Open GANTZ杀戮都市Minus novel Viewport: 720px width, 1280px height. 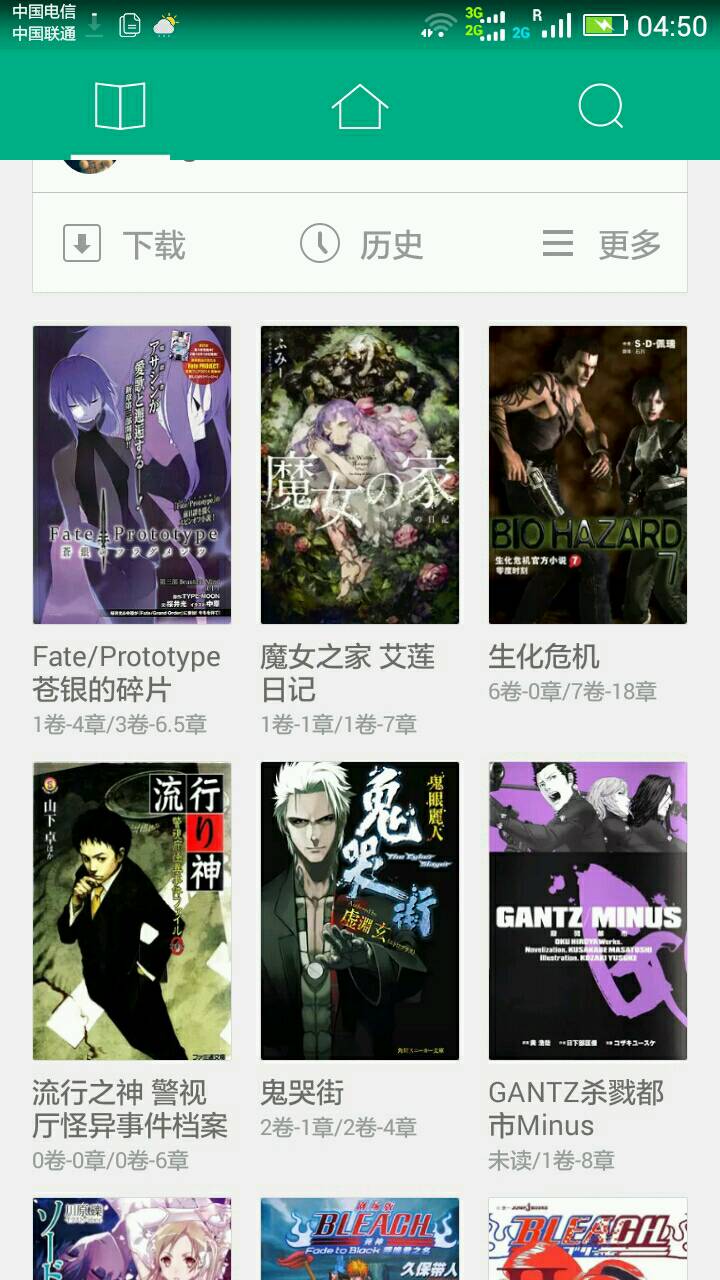tap(588, 911)
